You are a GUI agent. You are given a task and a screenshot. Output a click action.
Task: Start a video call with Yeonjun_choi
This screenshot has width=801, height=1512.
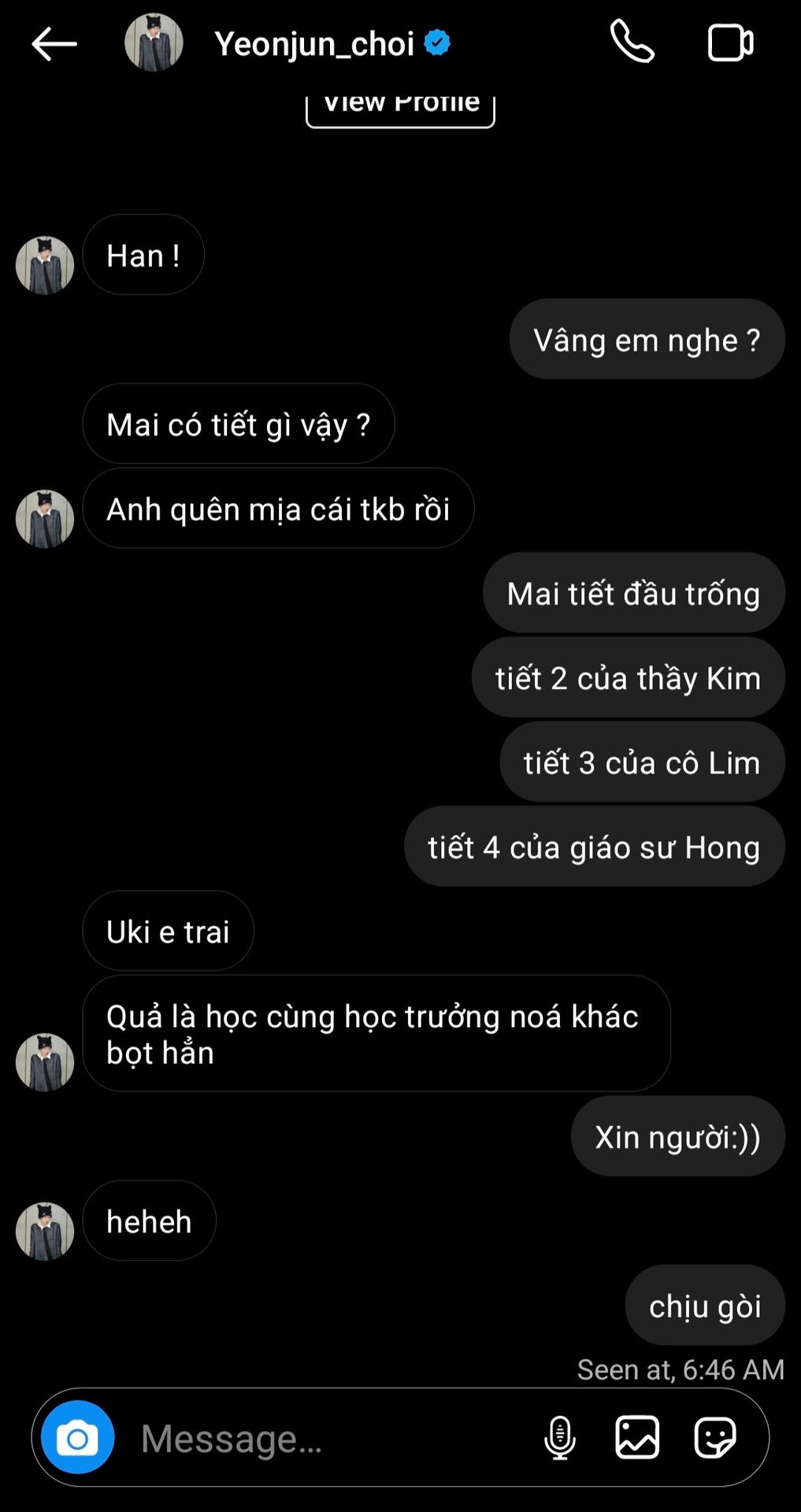(730, 43)
